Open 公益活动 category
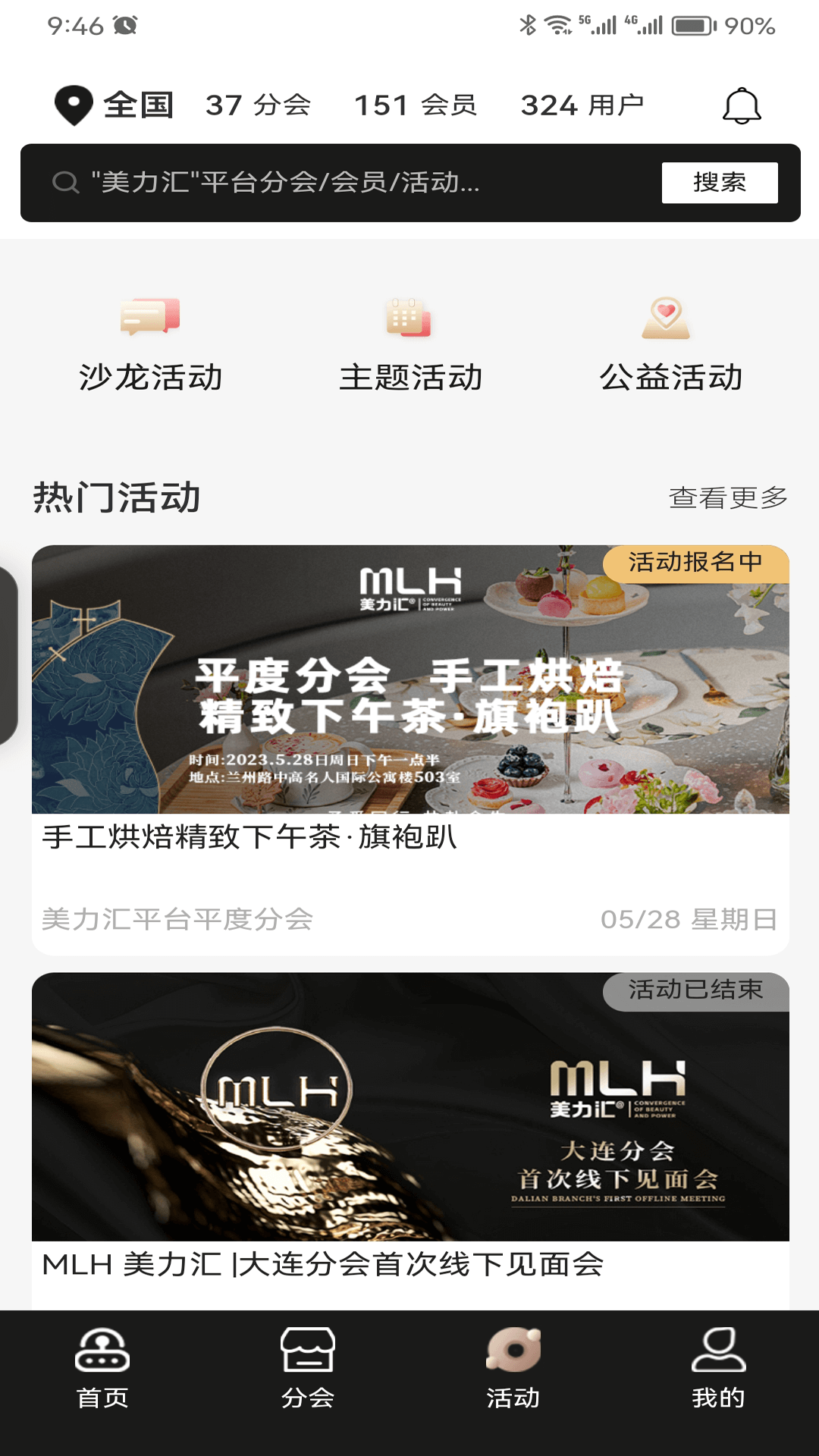This screenshot has width=819, height=1456. [x=670, y=345]
